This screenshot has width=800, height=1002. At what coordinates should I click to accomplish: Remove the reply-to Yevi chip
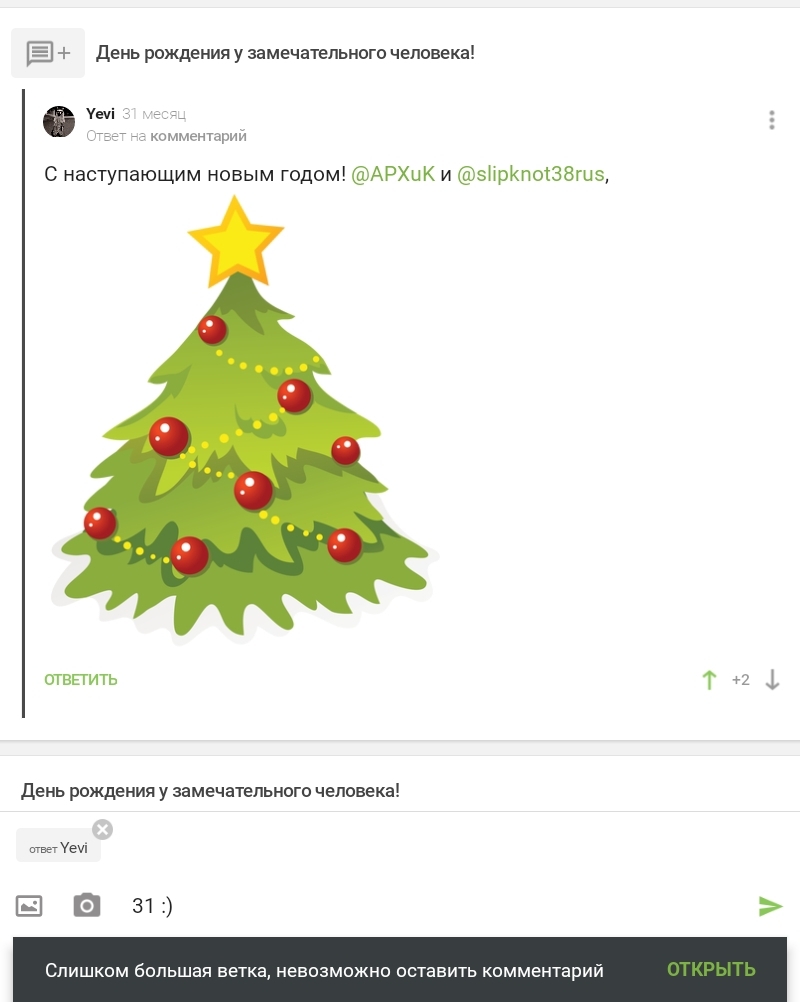click(x=103, y=829)
